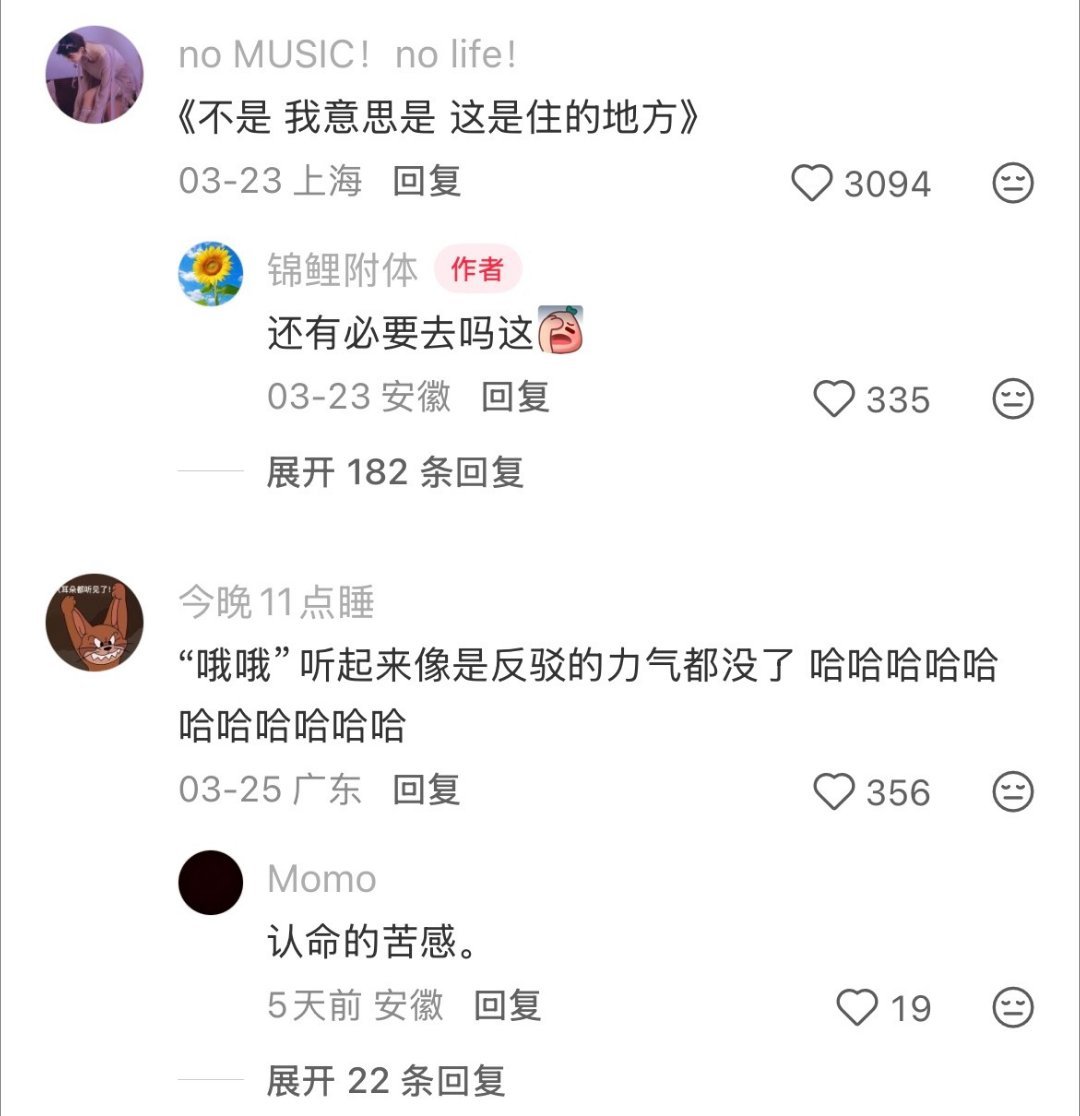Image resolution: width=1080 pixels, height=1116 pixels.
Task: Click Momo's dark avatar circle
Action: pyautogui.click(x=210, y=884)
